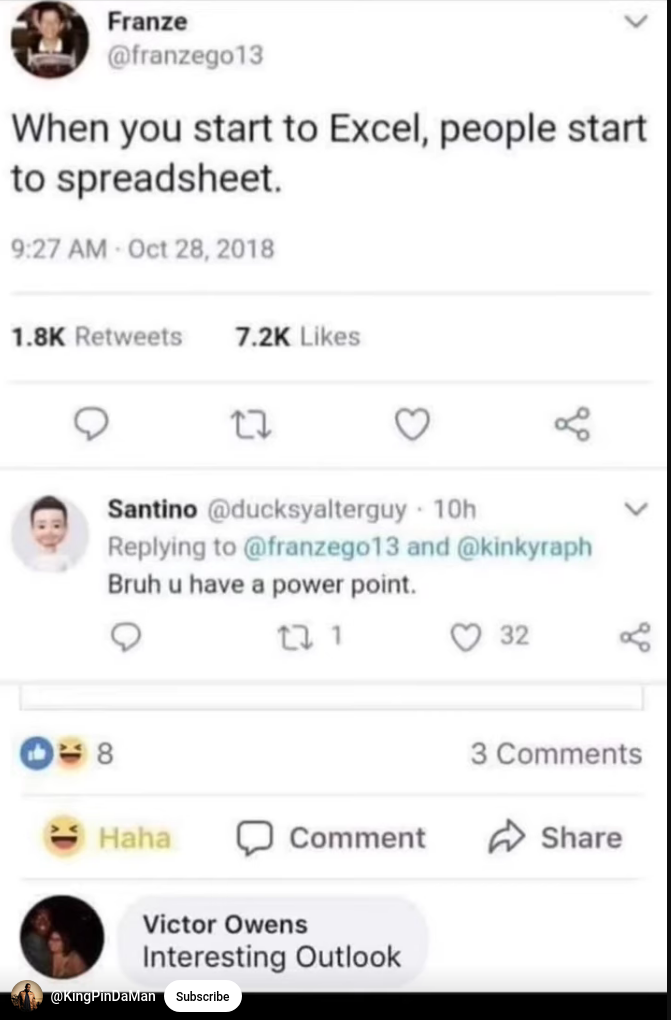
Task: Tap the KingPinDaMan channel avatar
Action: [x=27, y=996]
